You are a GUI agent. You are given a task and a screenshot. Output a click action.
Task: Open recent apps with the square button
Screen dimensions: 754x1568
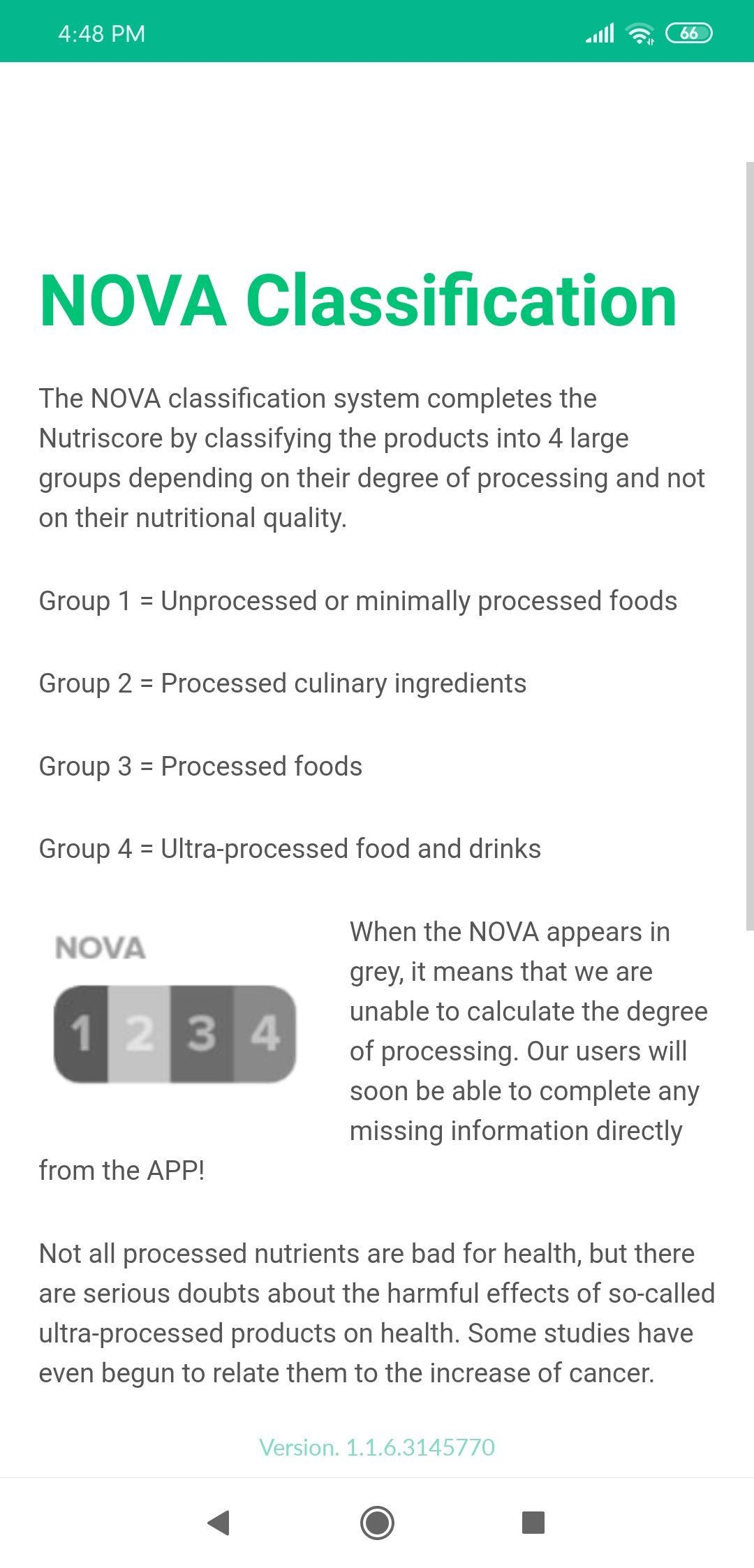click(533, 1523)
